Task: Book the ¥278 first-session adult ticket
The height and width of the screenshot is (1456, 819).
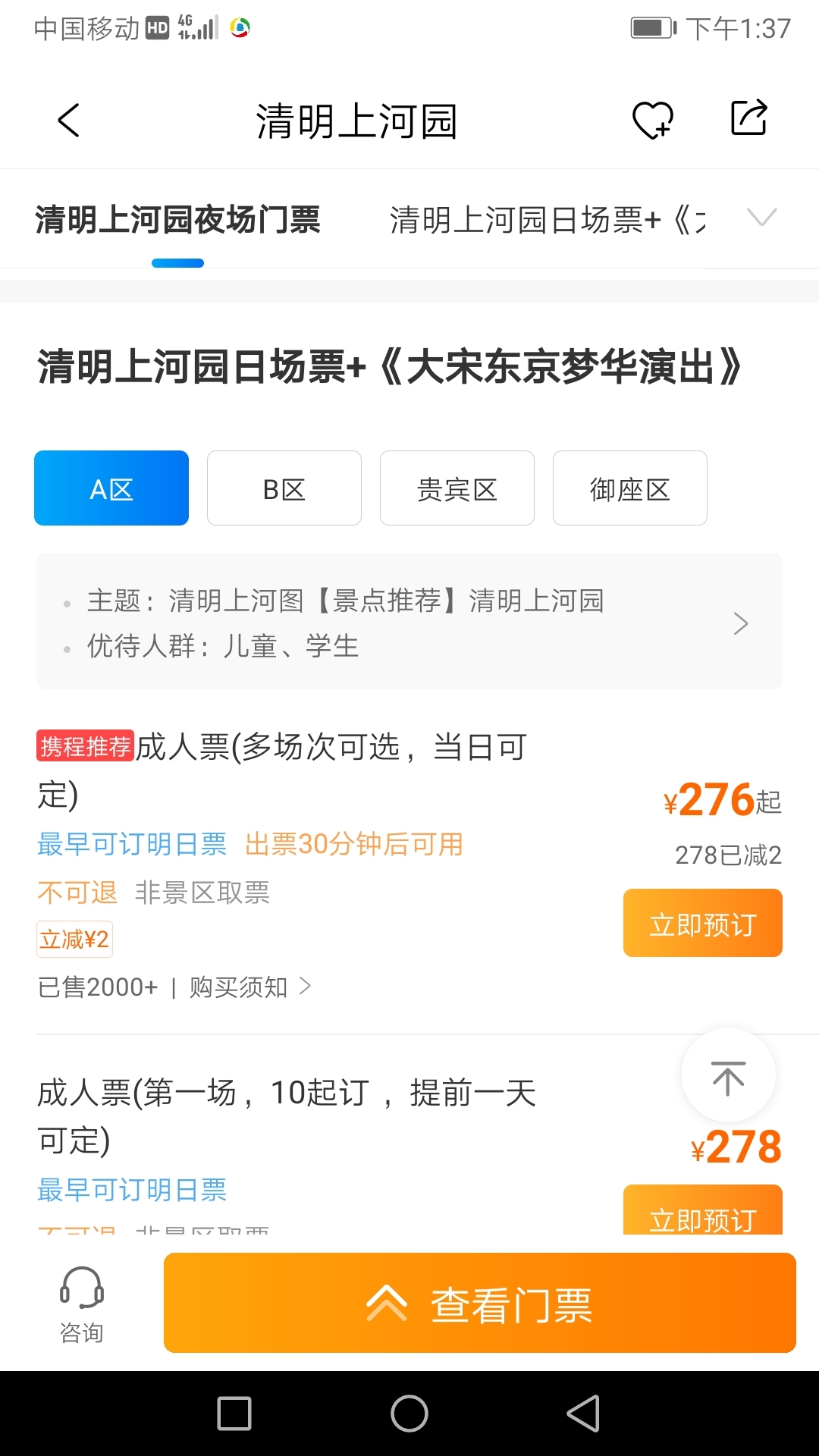Action: pyautogui.click(x=702, y=1213)
